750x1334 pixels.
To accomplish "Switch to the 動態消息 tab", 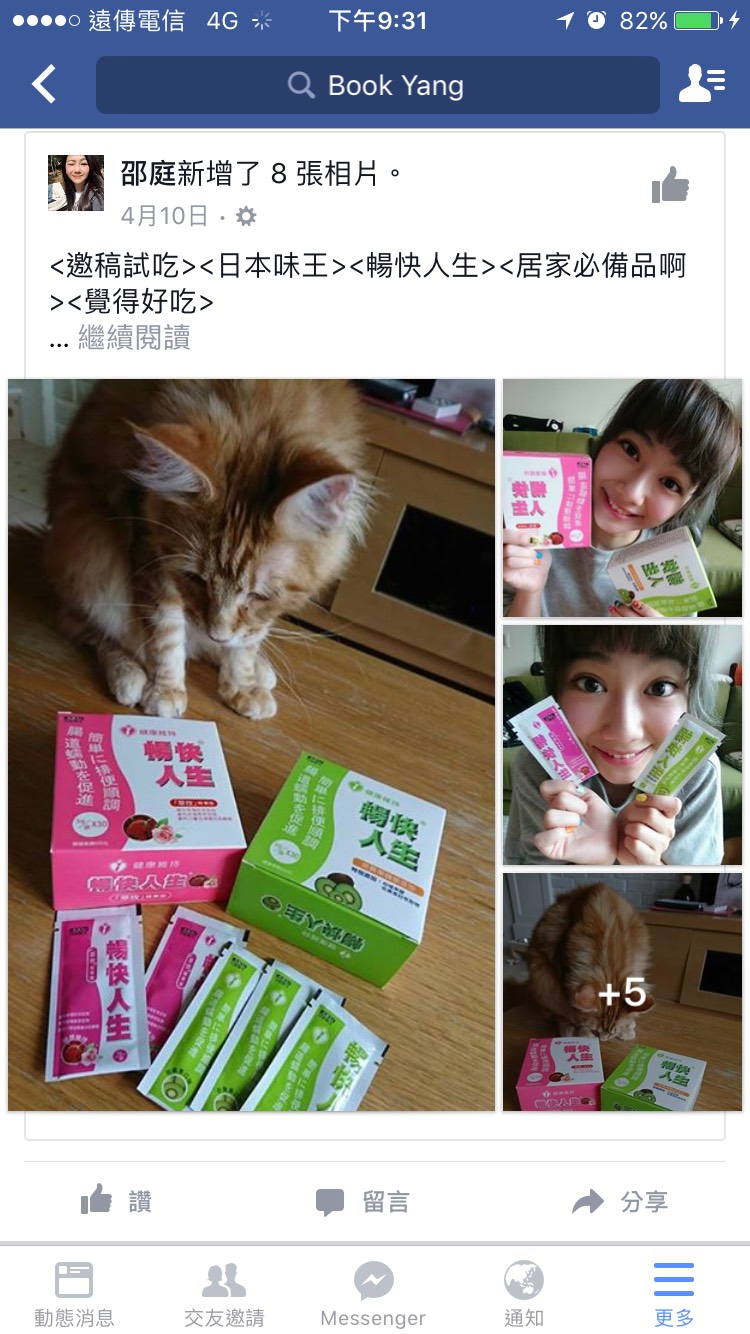I will tap(75, 1292).
